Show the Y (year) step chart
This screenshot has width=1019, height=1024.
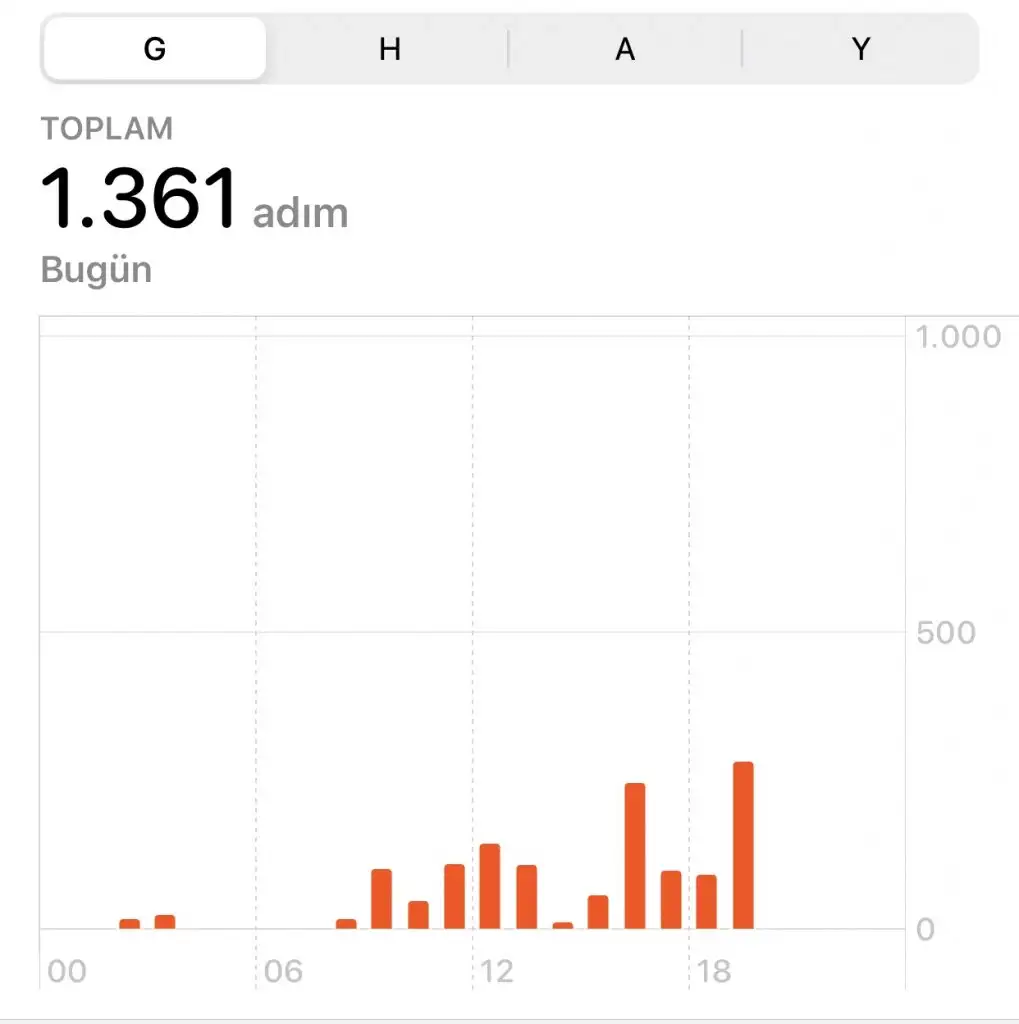point(860,49)
